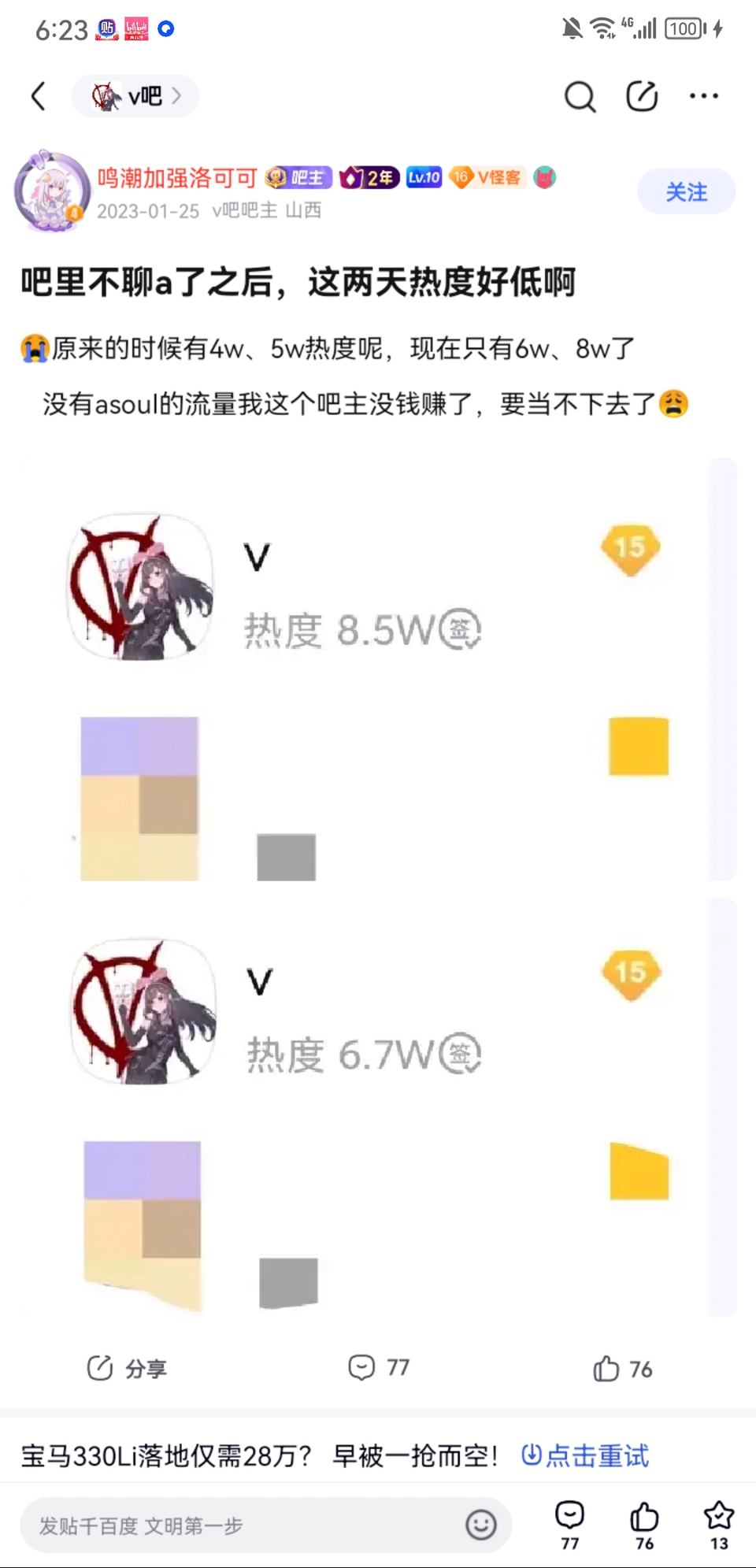This screenshot has width=756, height=1568.
Task: Jump to comments from bottom bar
Action: [569, 1525]
